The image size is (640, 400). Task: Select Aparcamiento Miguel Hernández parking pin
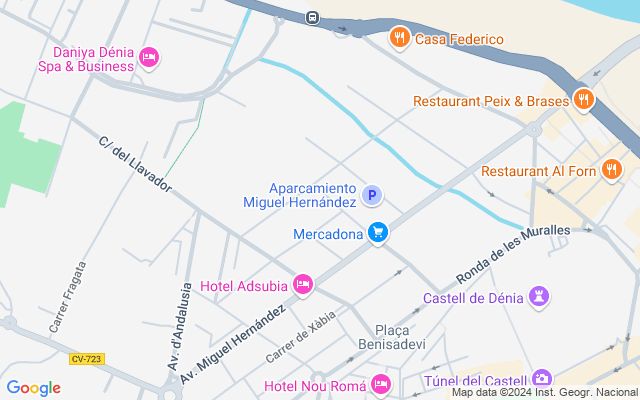[x=372, y=195]
